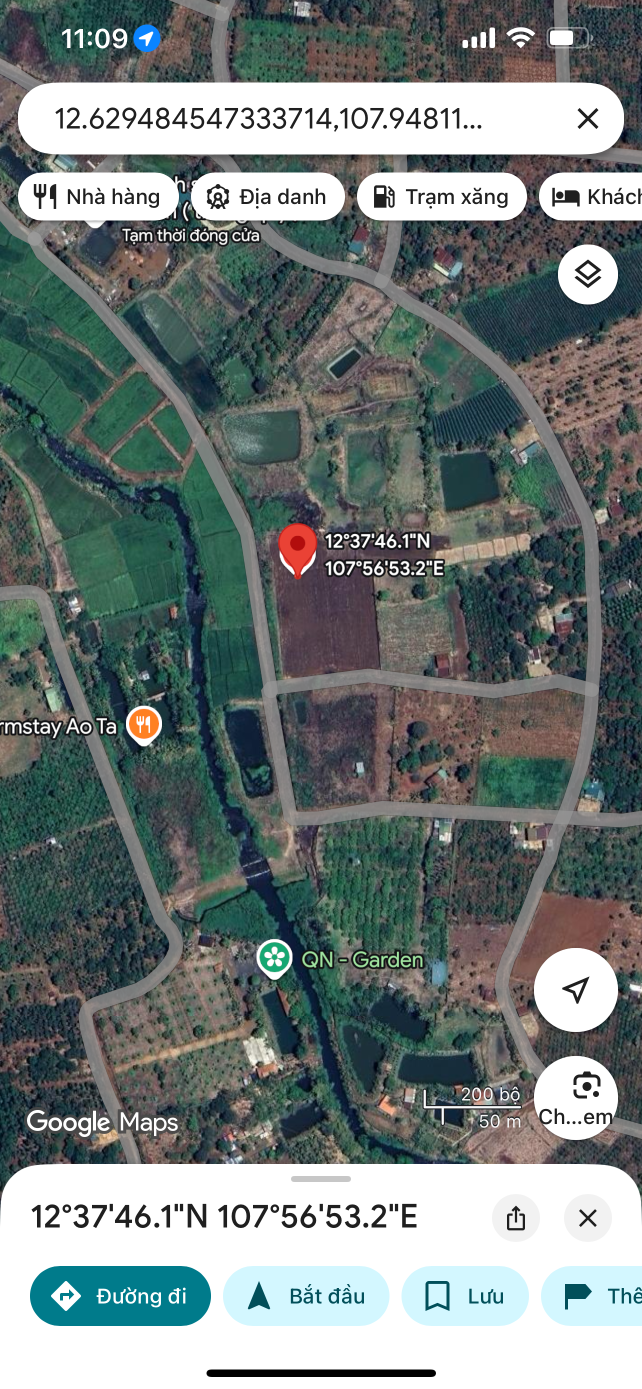Tap the red dropped pin
Image resolution: width=642 pixels, height=1389 pixels.
click(297, 549)
